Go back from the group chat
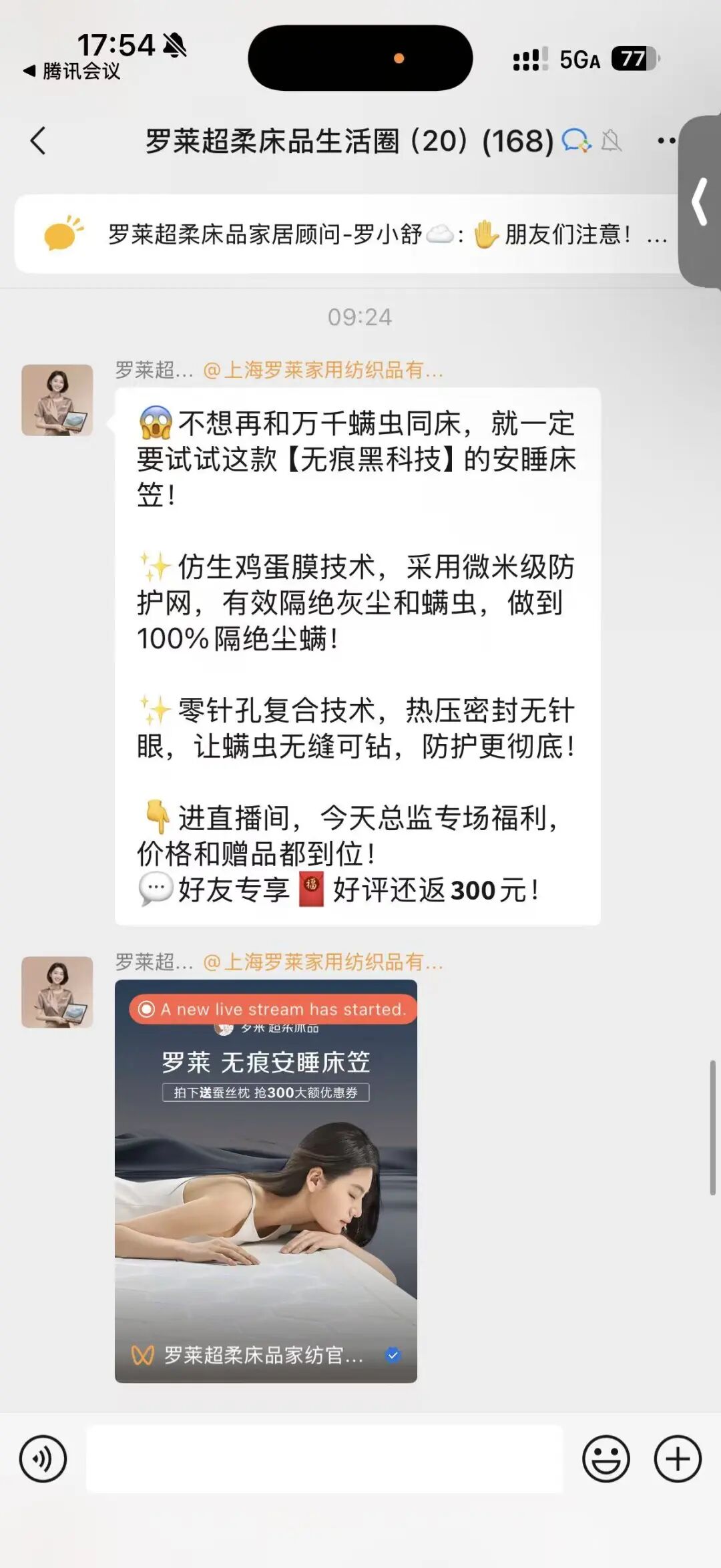 (x=39, y=141)
